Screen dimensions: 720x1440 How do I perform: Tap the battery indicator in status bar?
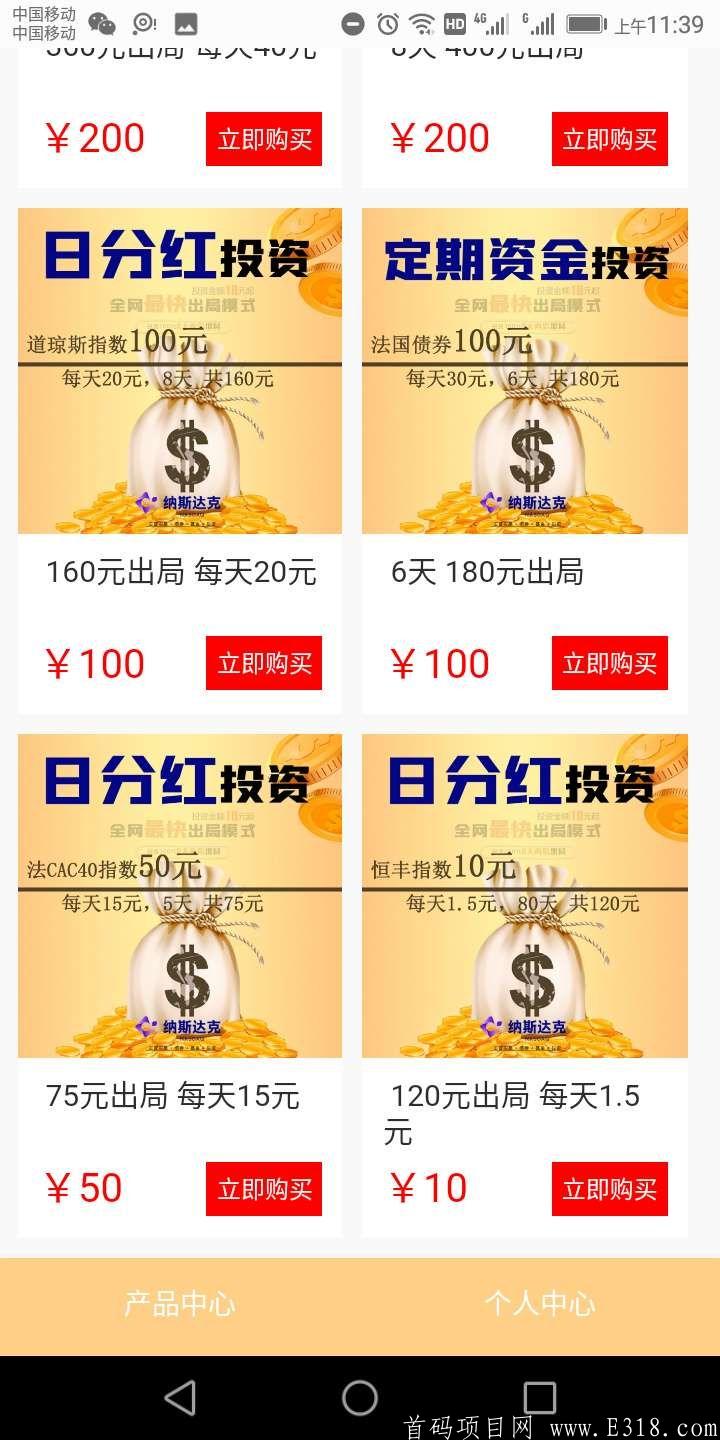pos(585,22)
